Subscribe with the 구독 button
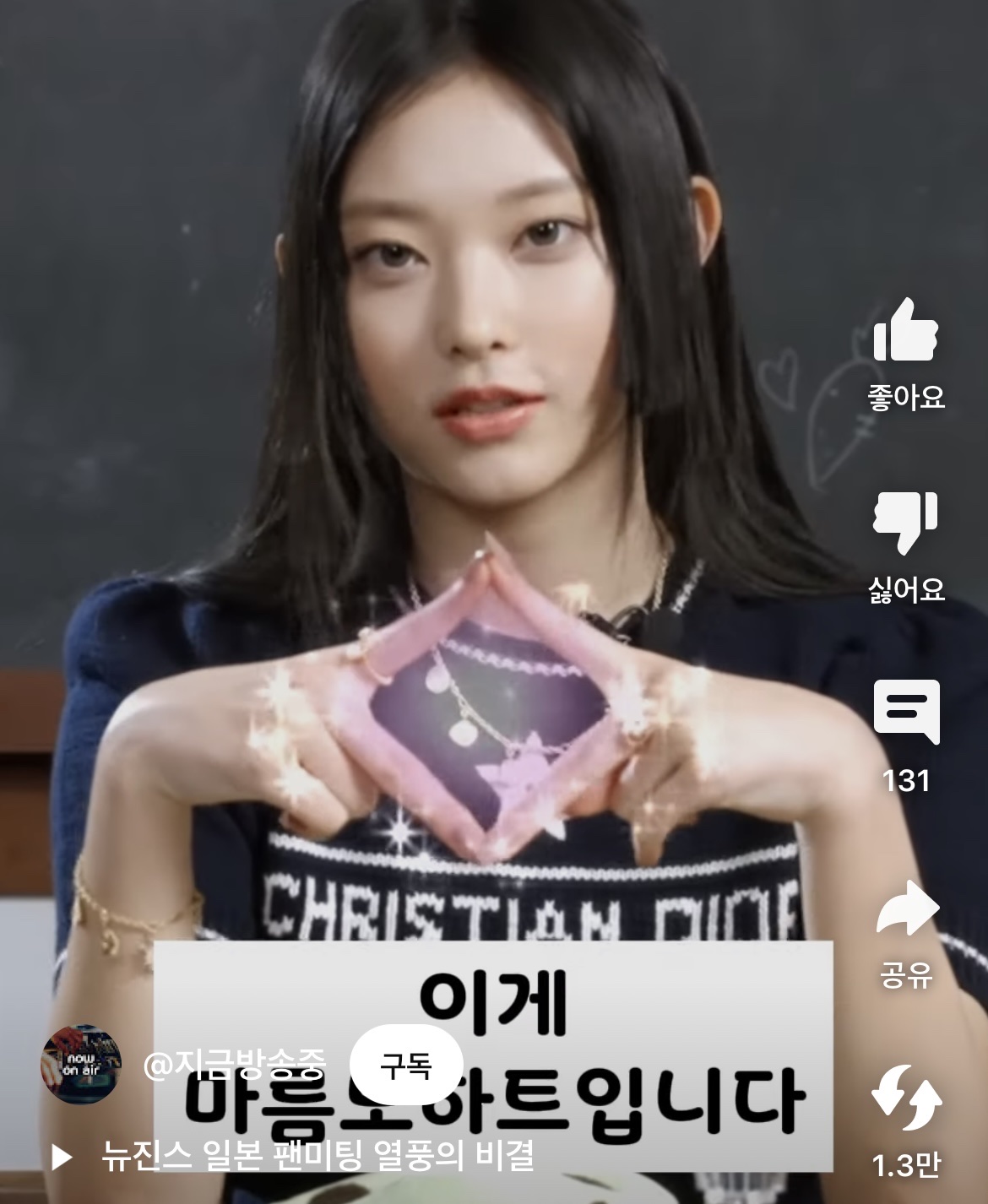Viewport: 988px width, 1204px height. tap(406, 1065)
